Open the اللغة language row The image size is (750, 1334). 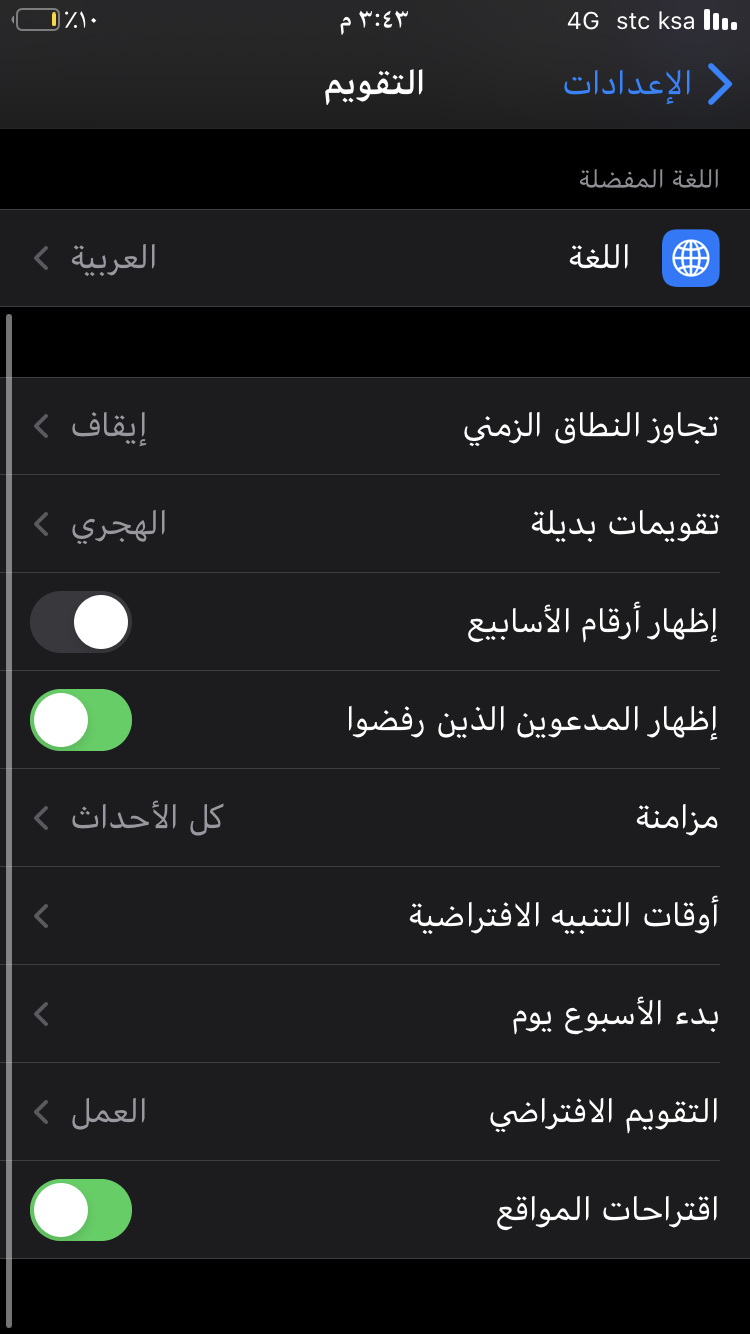click(x=375, y=258)
